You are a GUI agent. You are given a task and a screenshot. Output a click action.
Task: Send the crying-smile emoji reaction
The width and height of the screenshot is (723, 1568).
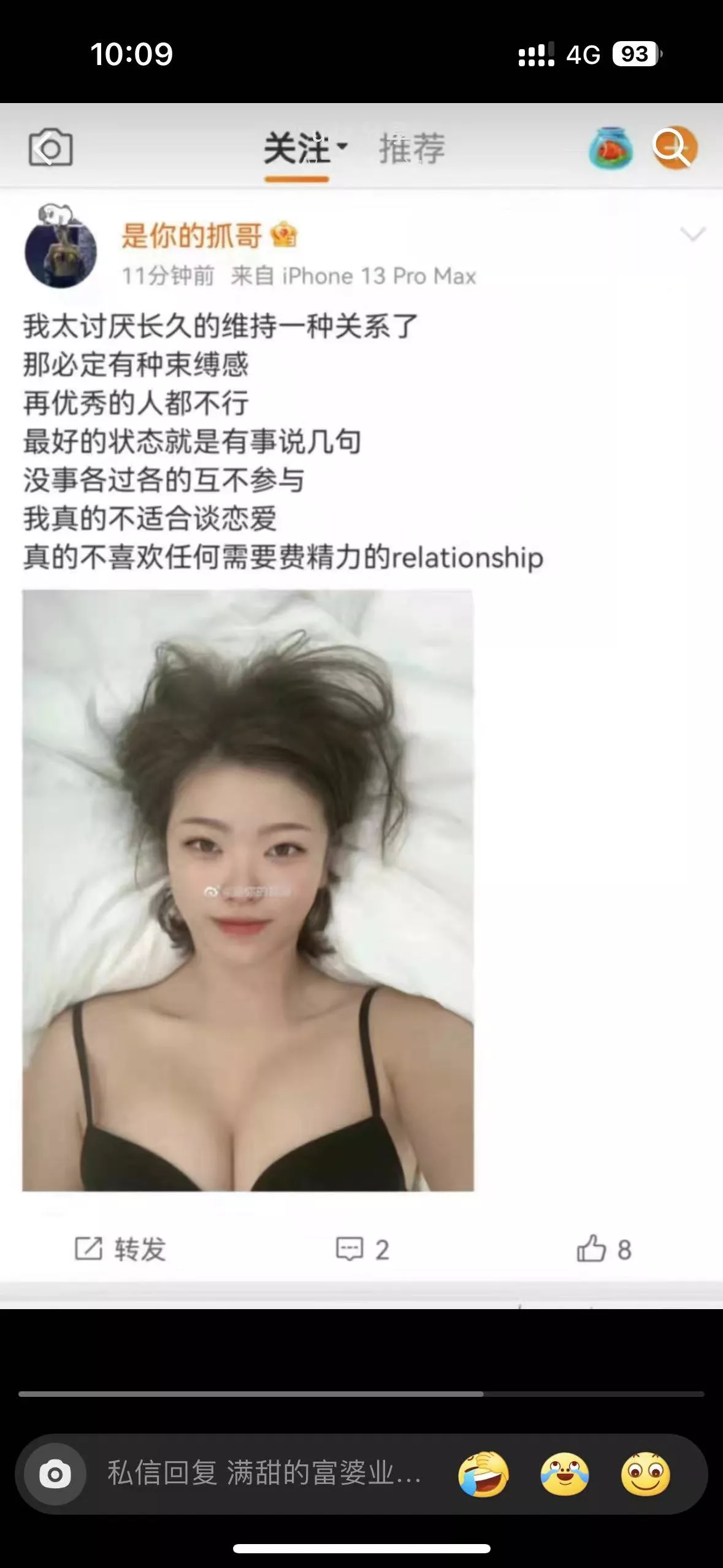click(x=564, y=1474)
